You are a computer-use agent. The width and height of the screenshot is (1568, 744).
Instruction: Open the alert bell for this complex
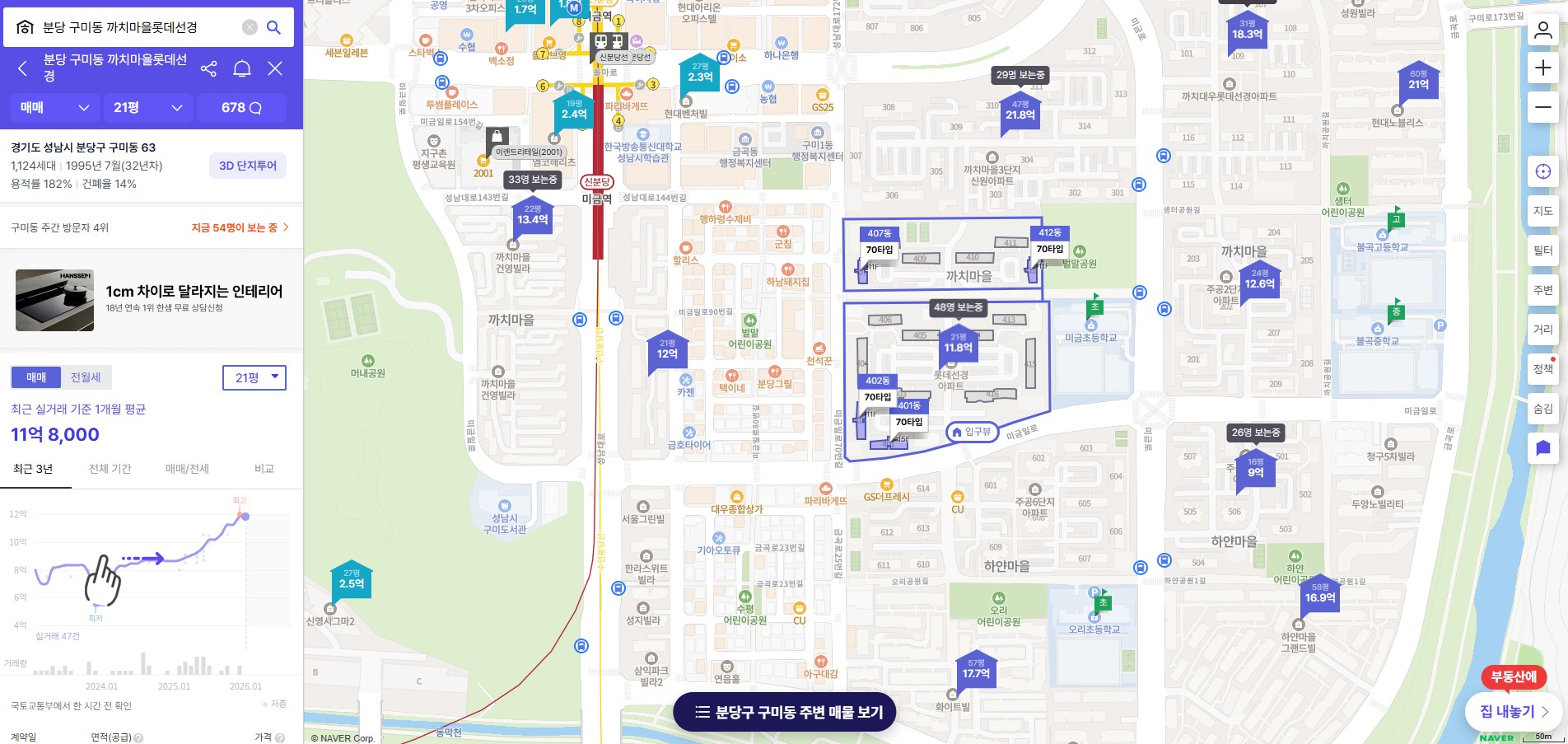242,68
